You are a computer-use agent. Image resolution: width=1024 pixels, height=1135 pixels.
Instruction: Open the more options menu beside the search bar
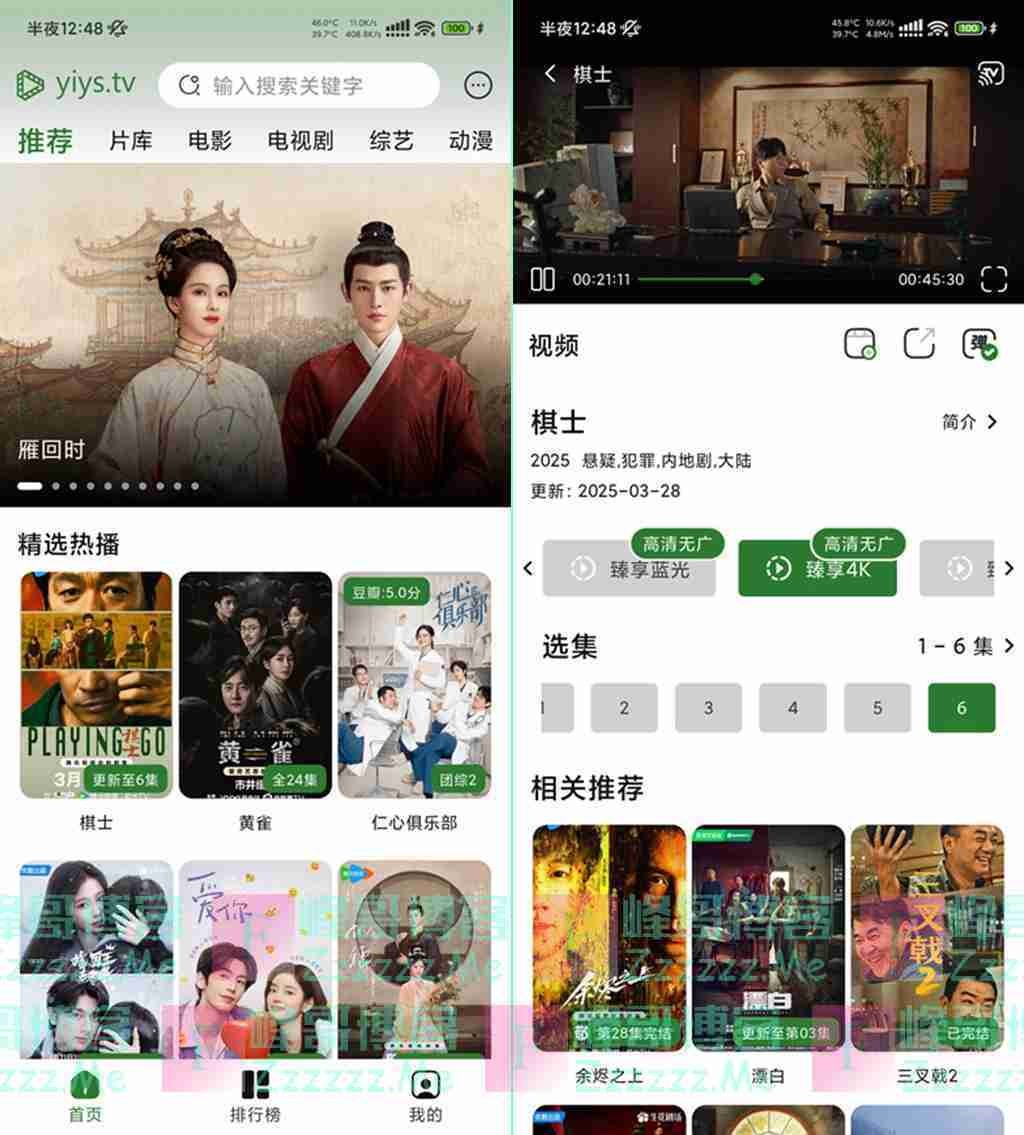pyautogui.click(x=476, y=86)
